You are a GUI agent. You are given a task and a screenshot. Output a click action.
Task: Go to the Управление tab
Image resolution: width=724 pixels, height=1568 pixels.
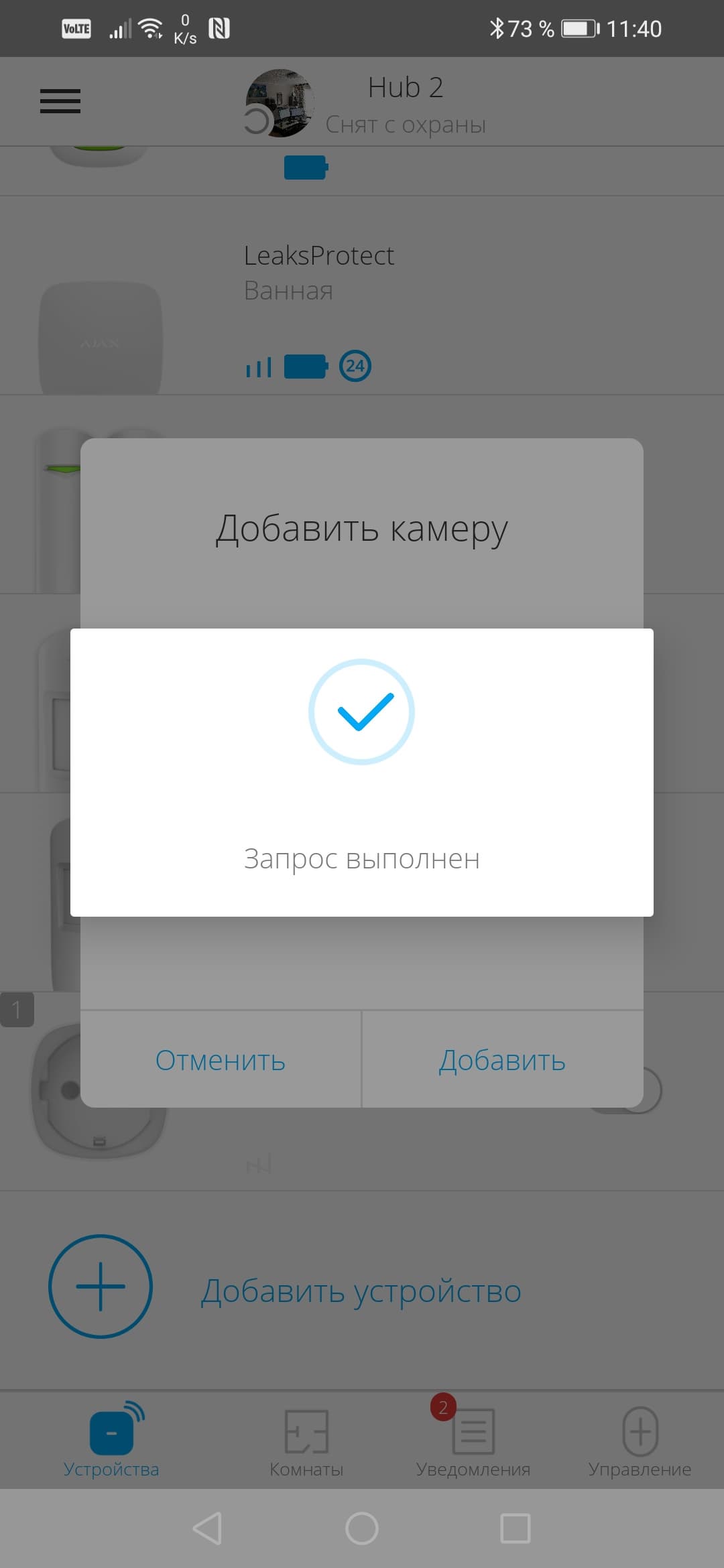pos(640,1441)
